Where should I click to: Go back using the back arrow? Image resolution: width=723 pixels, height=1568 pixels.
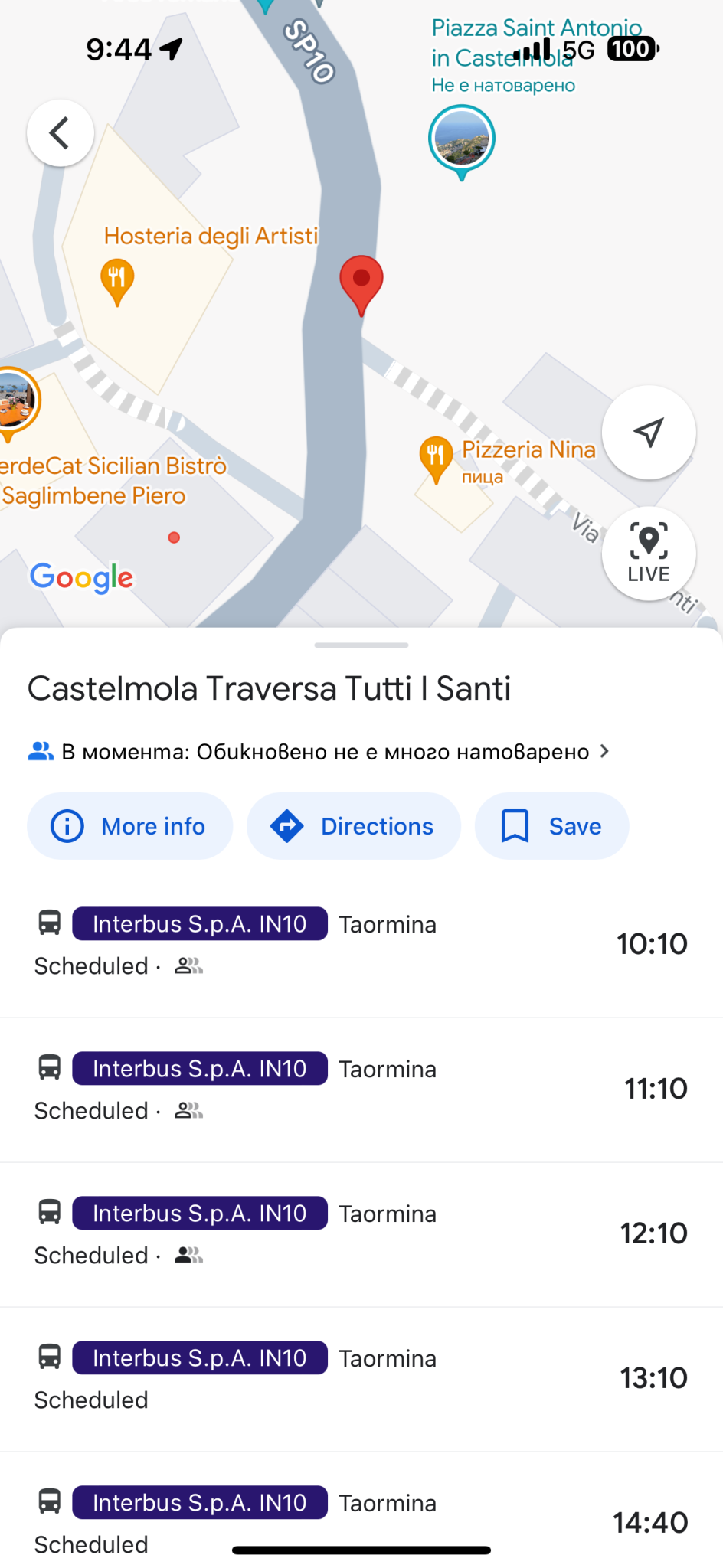(60, 133)
